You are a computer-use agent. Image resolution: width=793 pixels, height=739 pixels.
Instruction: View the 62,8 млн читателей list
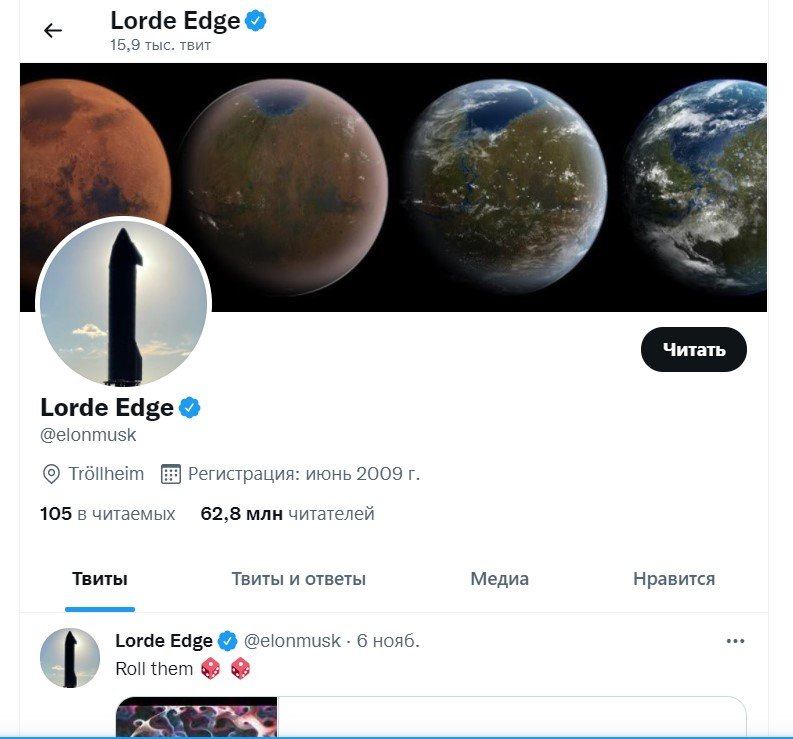pos(287,514)
